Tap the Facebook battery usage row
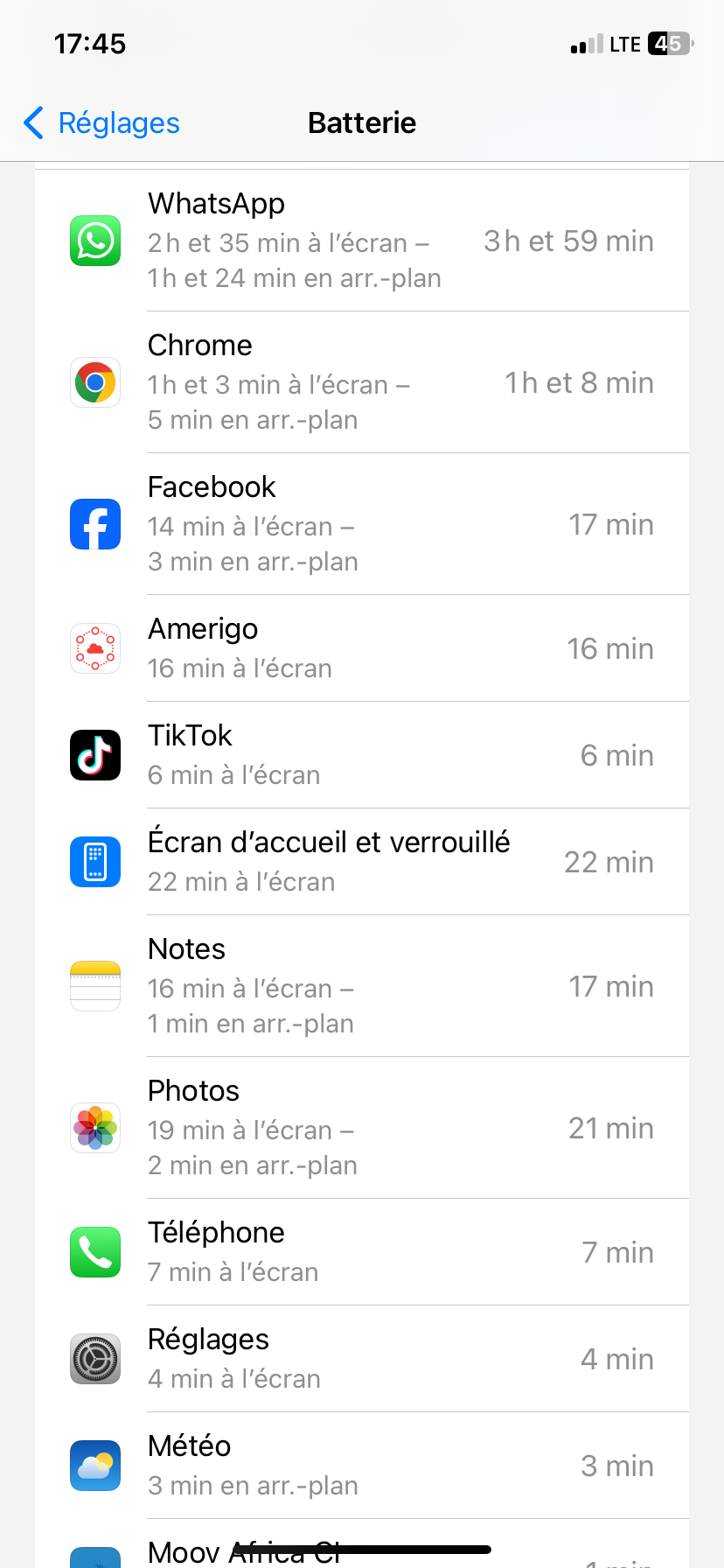 click(x=362, y=524)
